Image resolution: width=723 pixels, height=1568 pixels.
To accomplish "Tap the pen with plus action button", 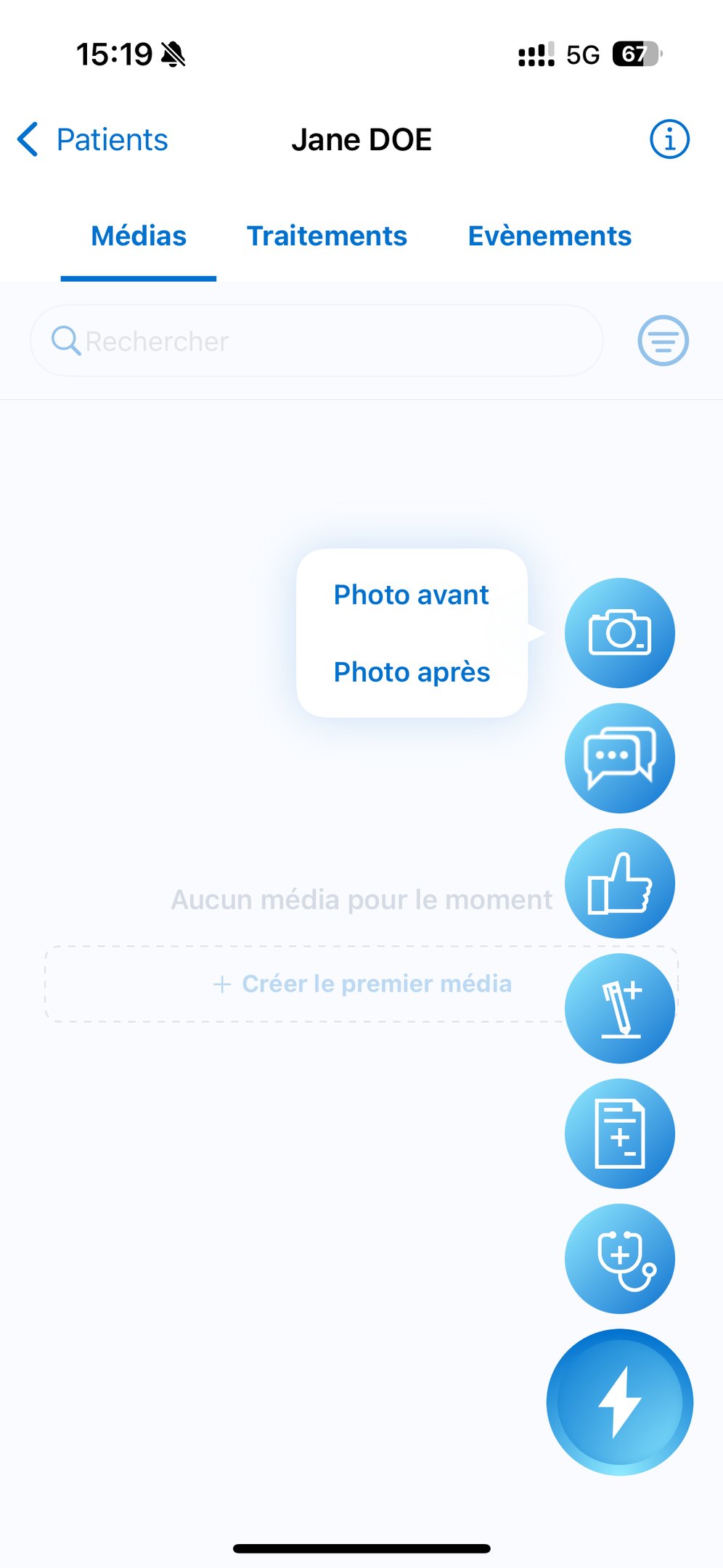I will [x=619, y=1009].
